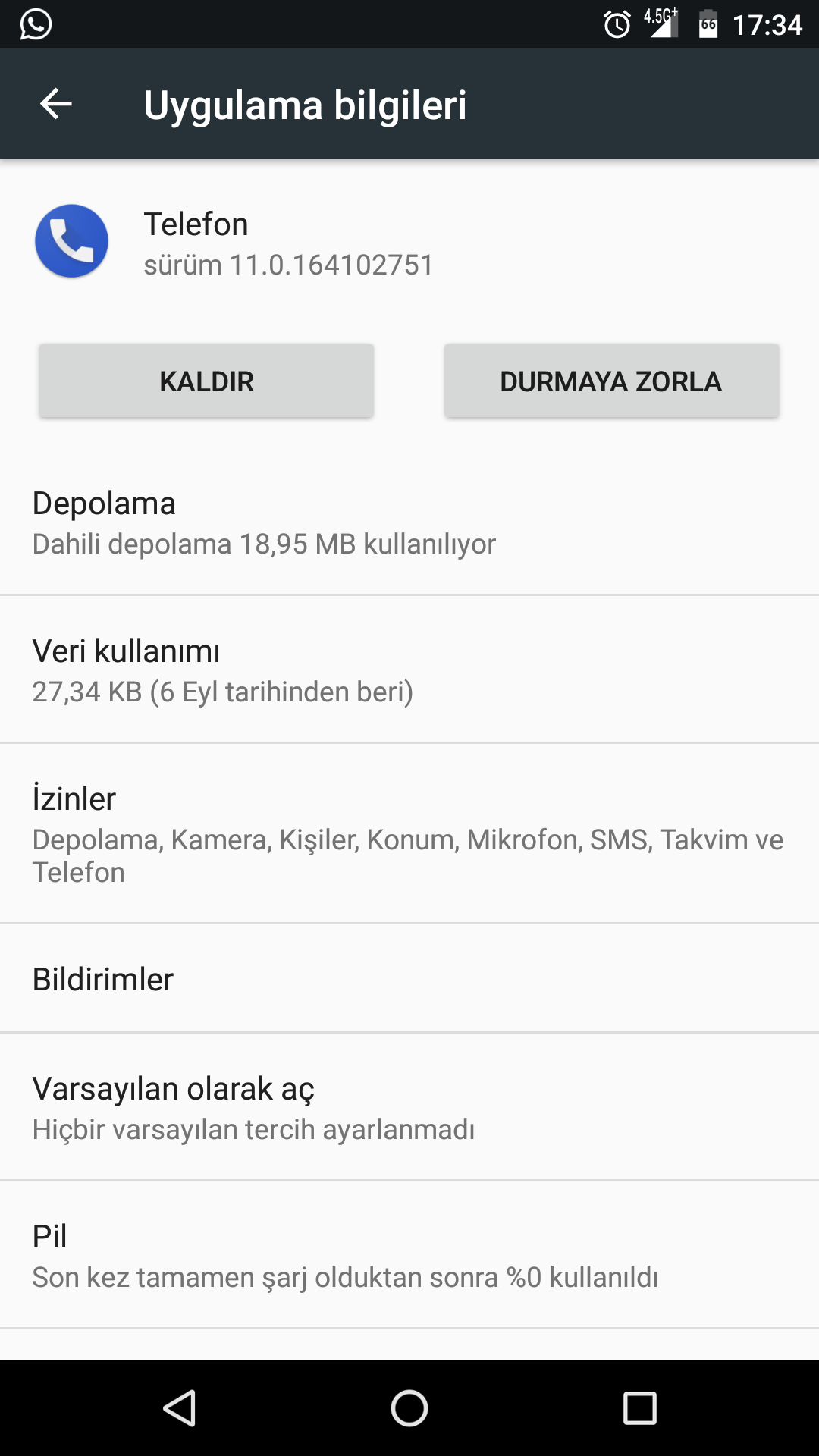Screen dimensions: 819x1456
Task: Open Veri kullanımı details
Action: tap(409, 670)
